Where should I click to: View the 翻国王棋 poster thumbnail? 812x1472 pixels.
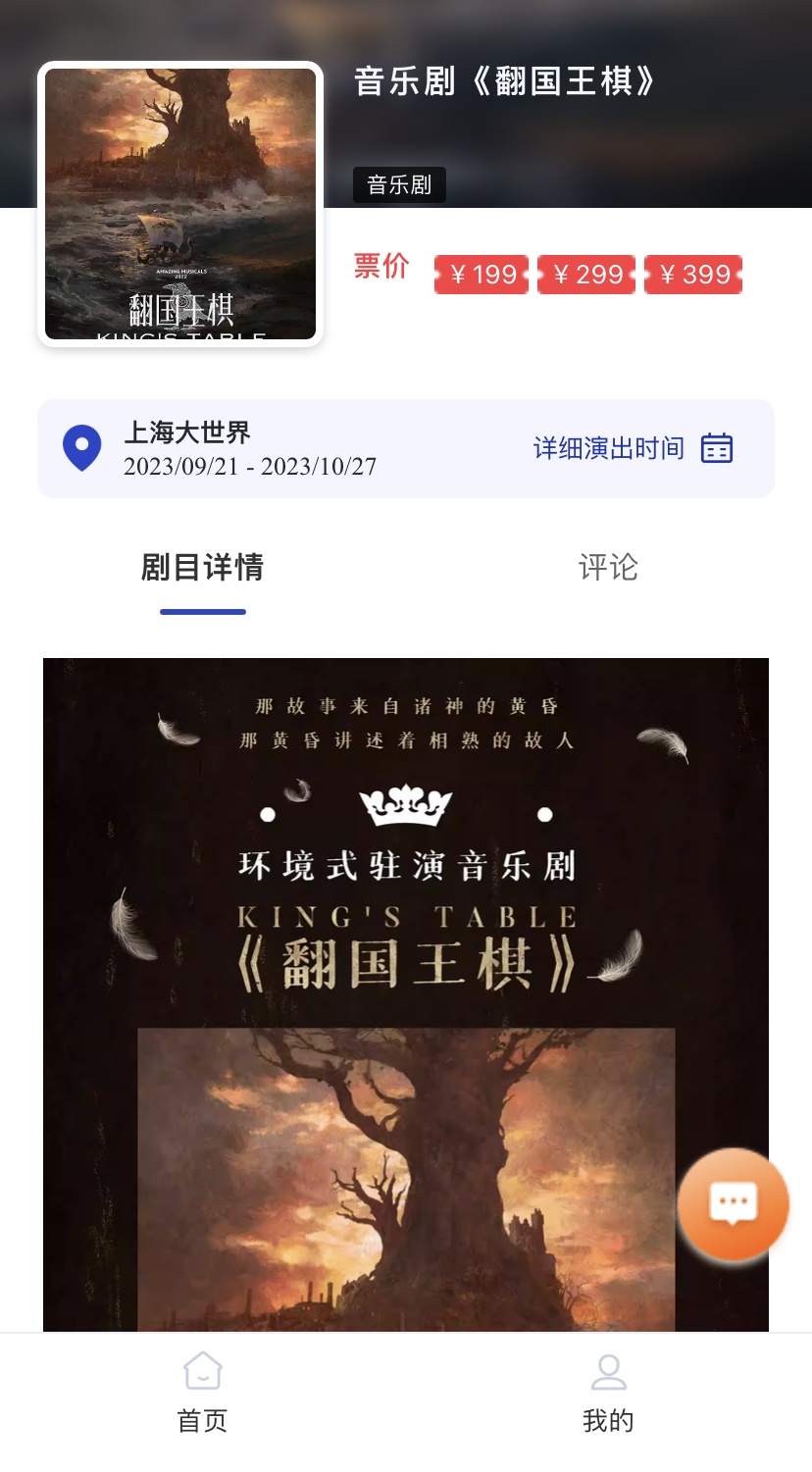point(180,204)
